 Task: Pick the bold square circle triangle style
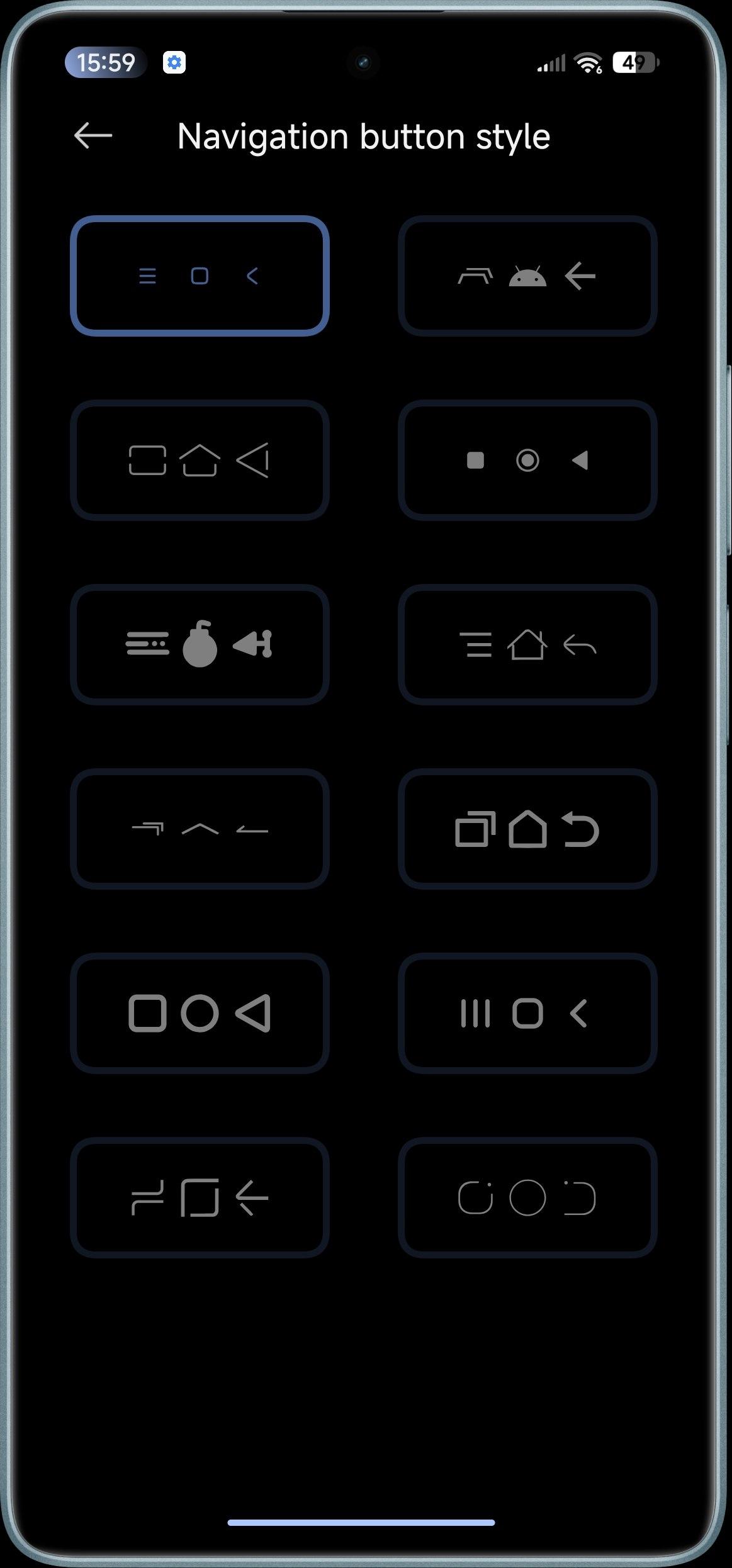click(200, 1014)
